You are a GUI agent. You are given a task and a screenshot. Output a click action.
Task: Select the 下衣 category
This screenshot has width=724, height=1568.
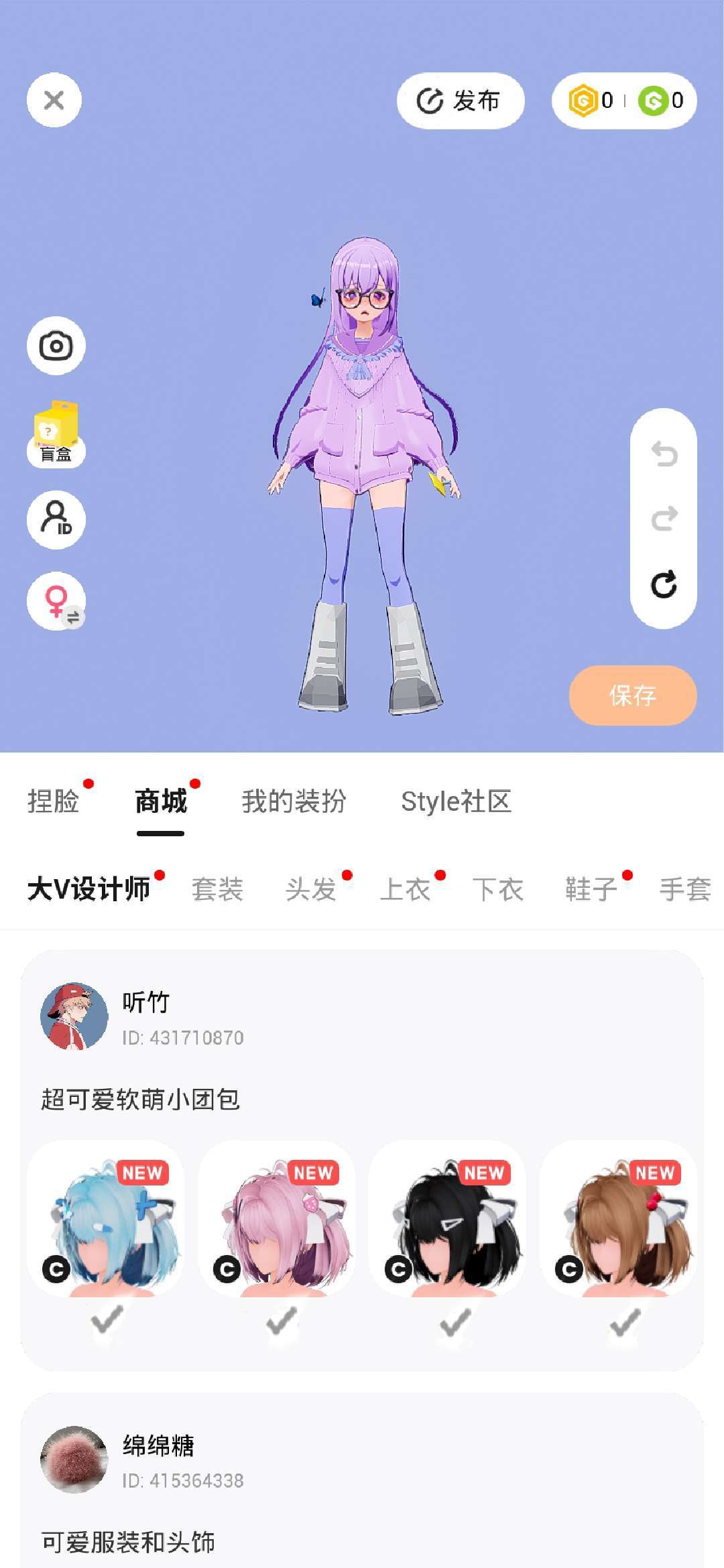pyautogui.click(x=498, y=890)
